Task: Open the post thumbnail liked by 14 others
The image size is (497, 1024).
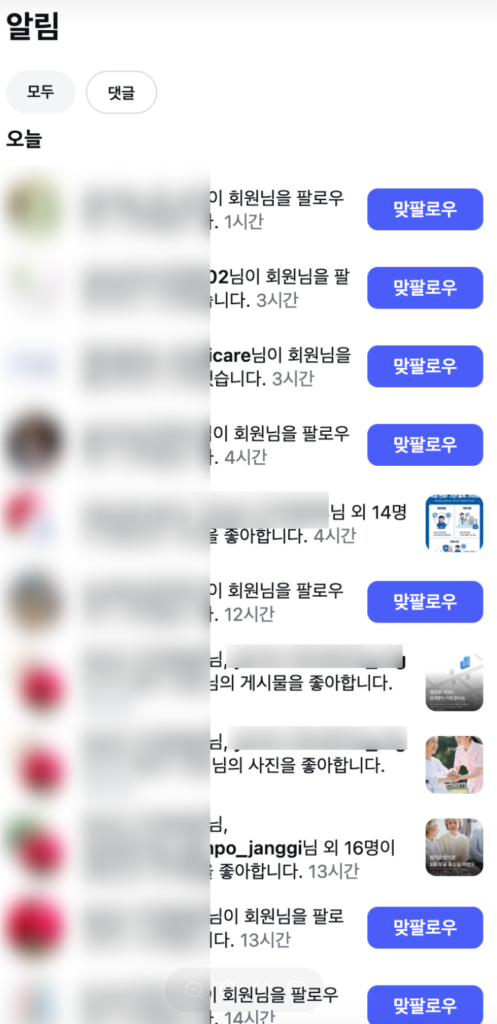Action: coord(455,523)
